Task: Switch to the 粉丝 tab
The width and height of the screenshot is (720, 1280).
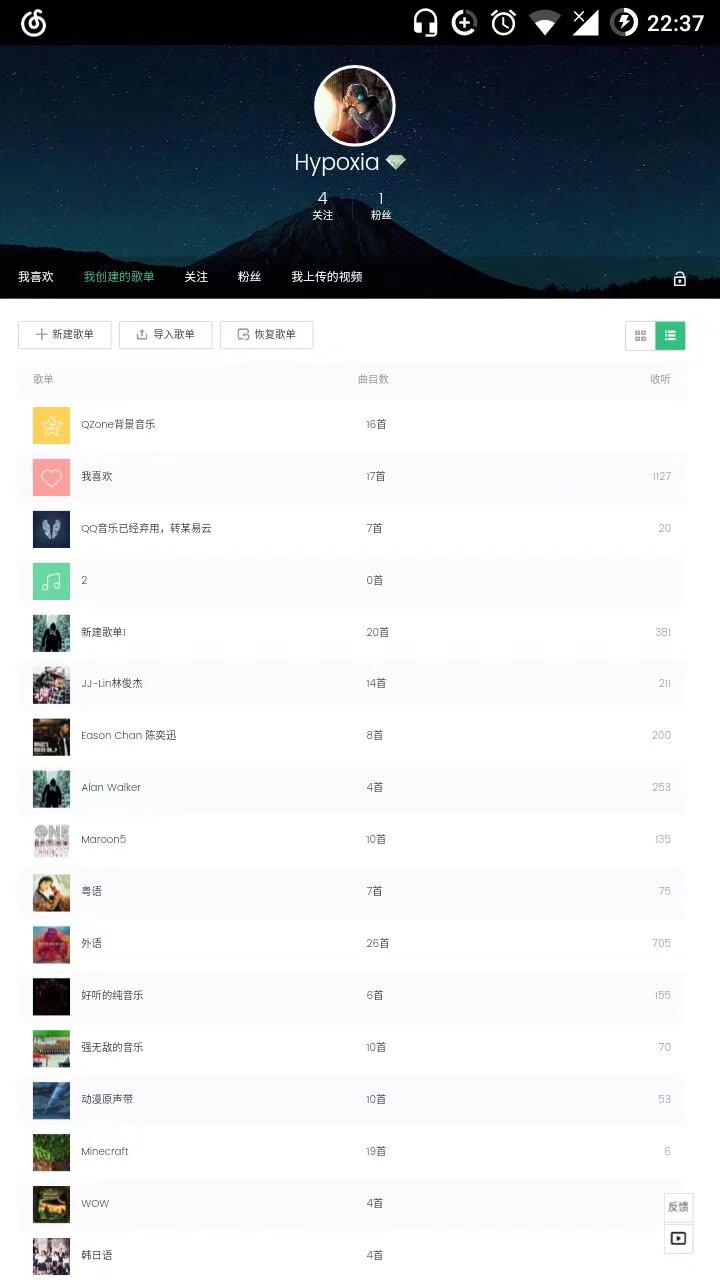Action: point(249,277)
